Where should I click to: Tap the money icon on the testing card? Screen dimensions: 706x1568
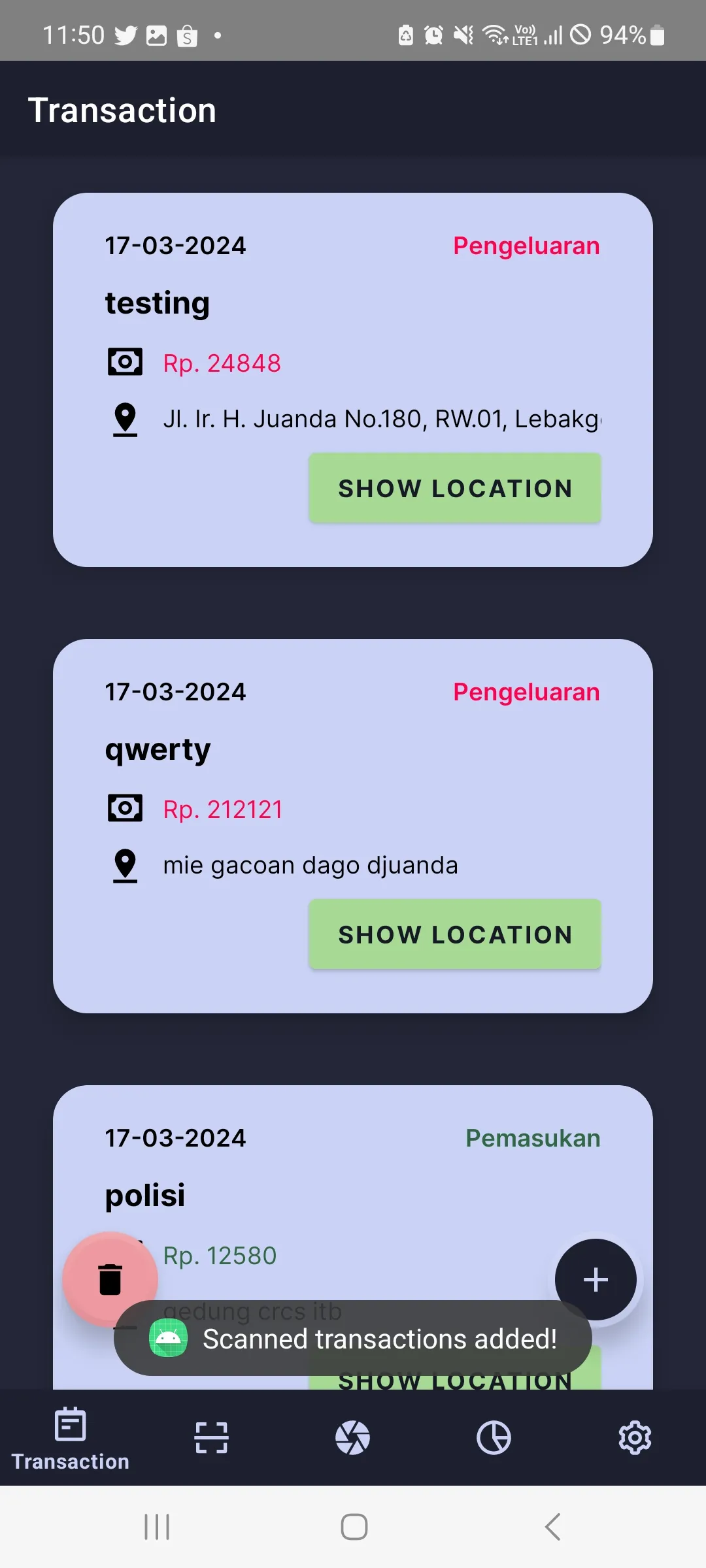pyautogui.click(x=124, y=361)
